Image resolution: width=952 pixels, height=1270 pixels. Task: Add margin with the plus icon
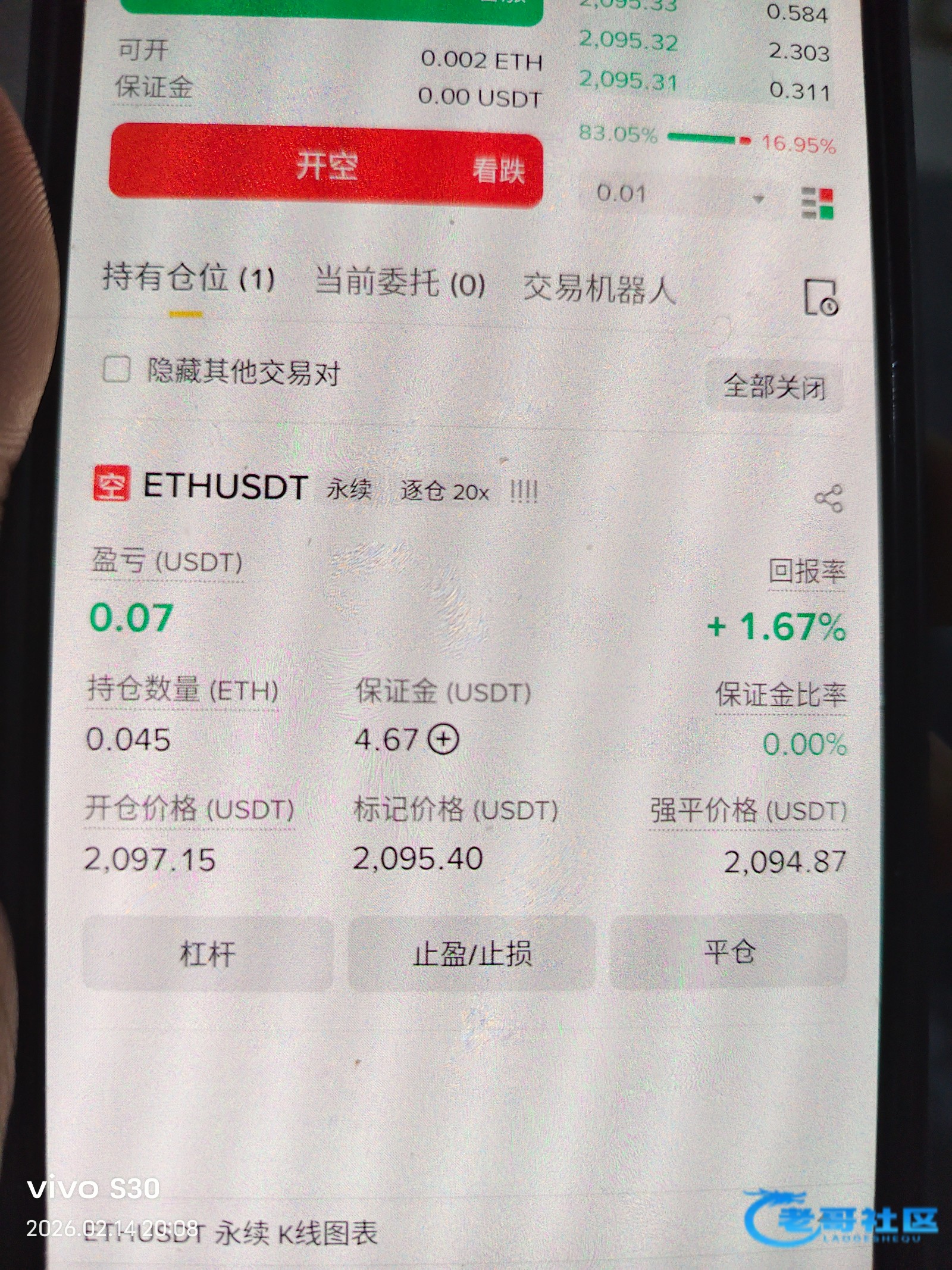(x=444, y=740)
